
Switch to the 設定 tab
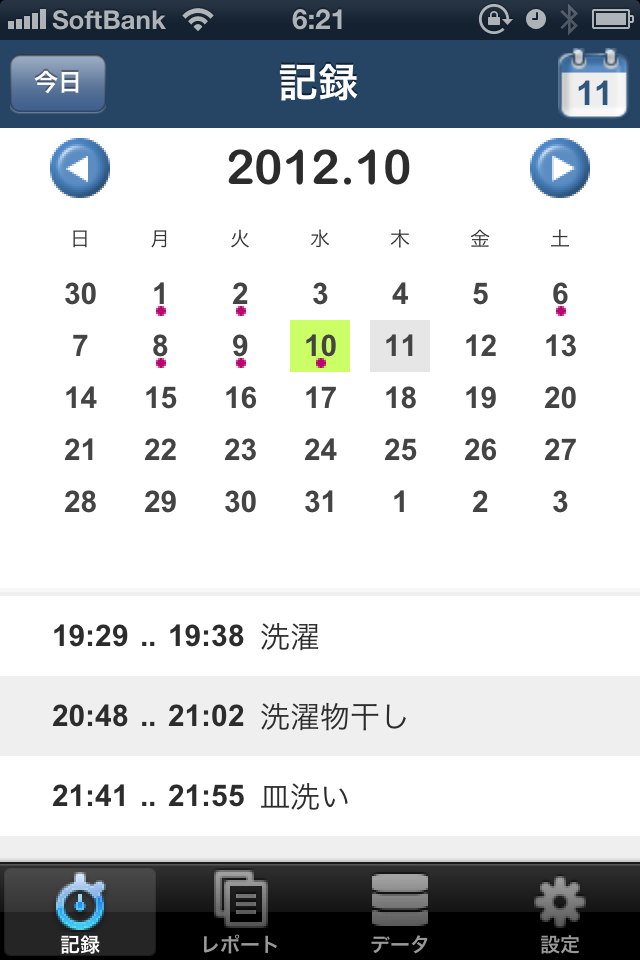coord(560,912)
